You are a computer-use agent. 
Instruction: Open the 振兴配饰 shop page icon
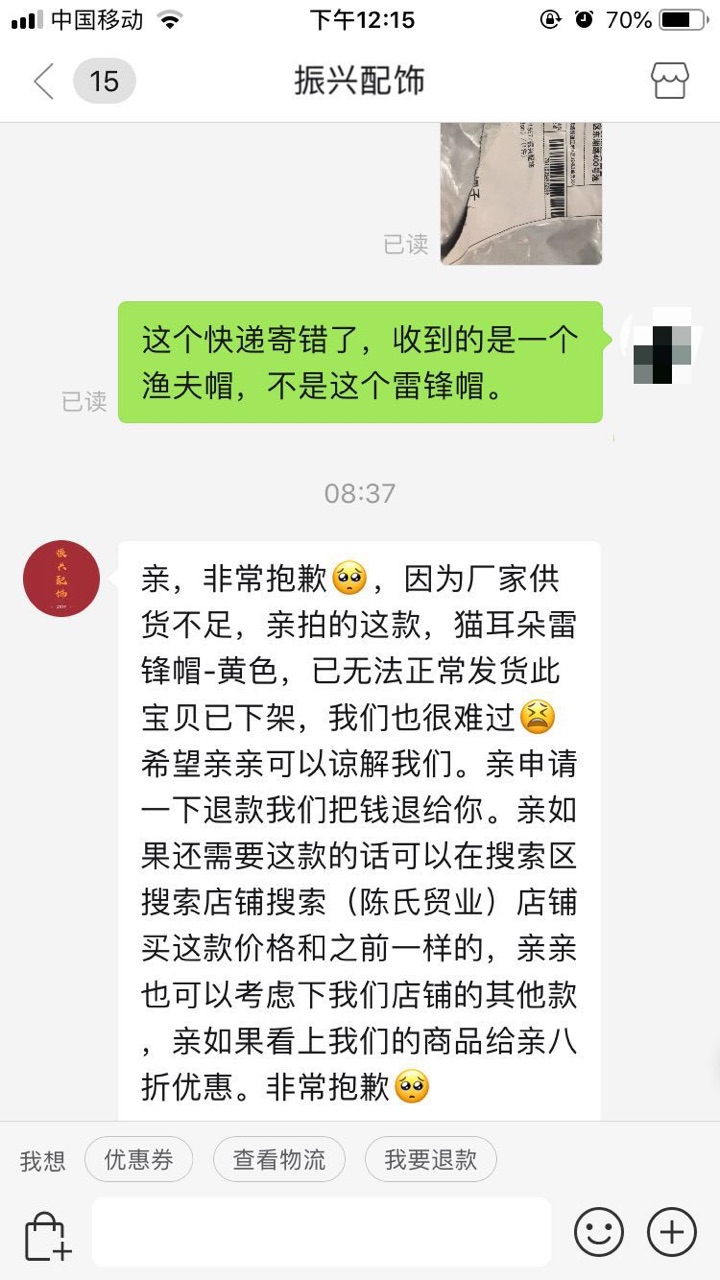[x=670, y=81]
